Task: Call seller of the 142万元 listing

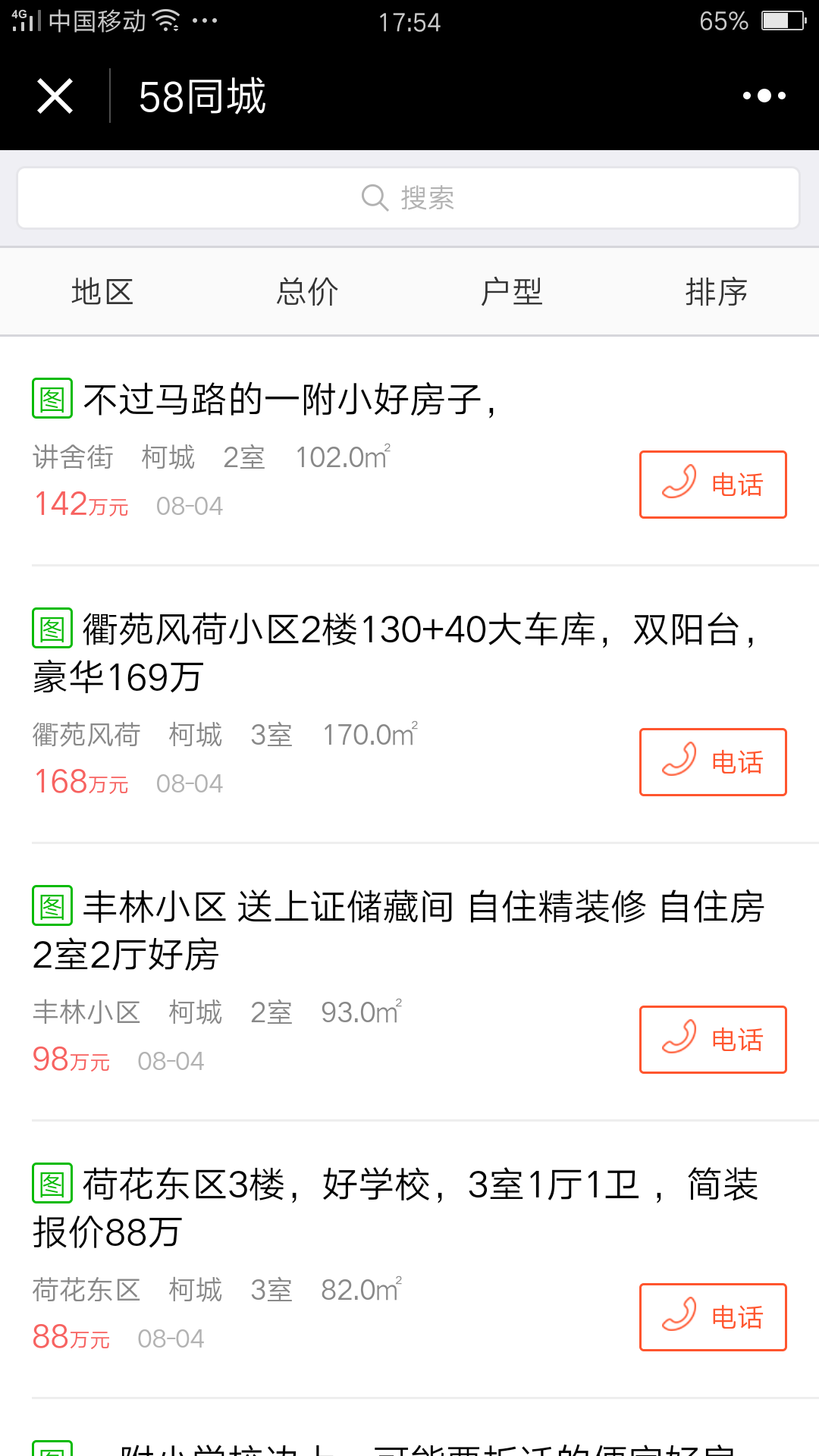Action: point(713,485)
